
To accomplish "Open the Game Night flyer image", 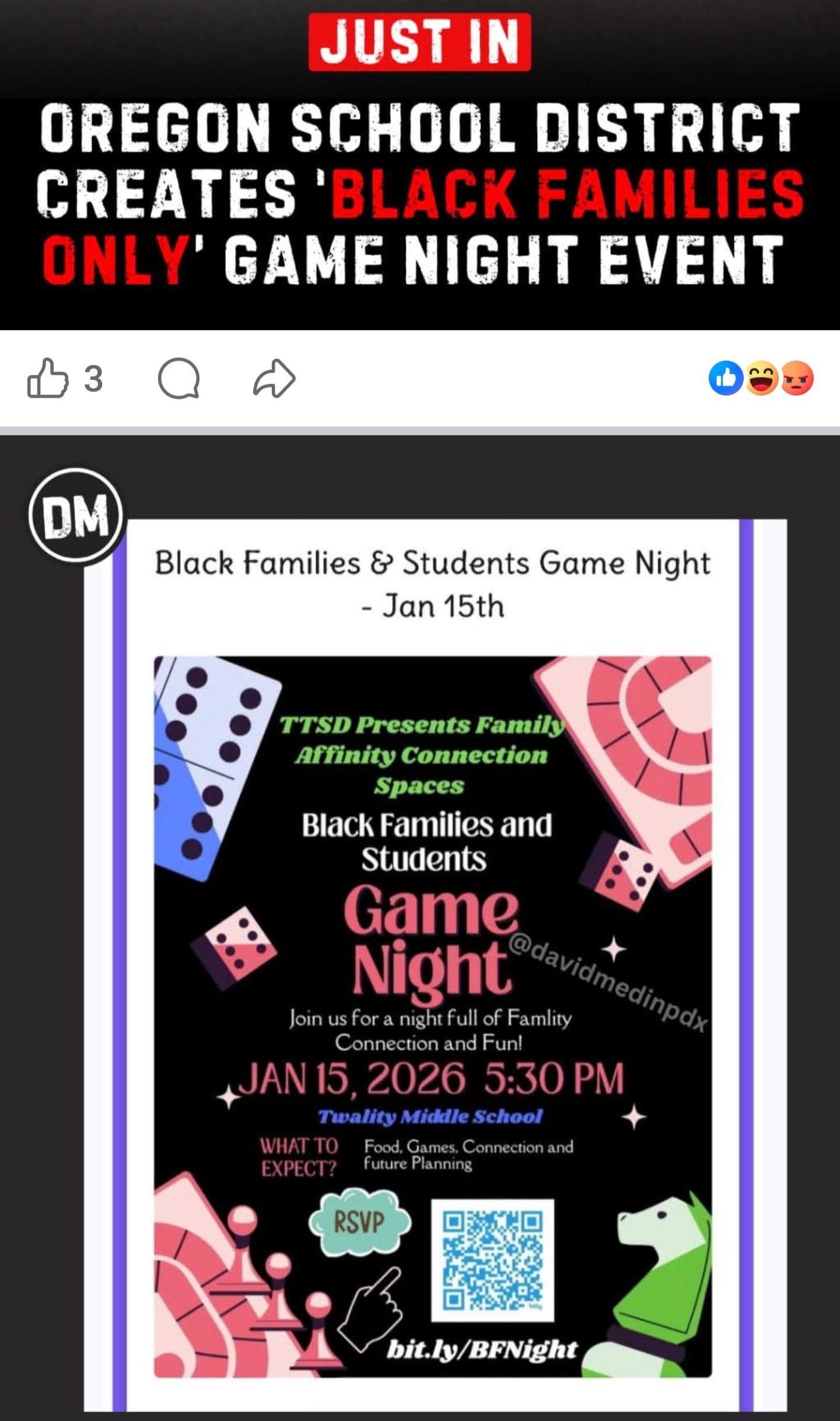I will click(x=433, y=1015).
